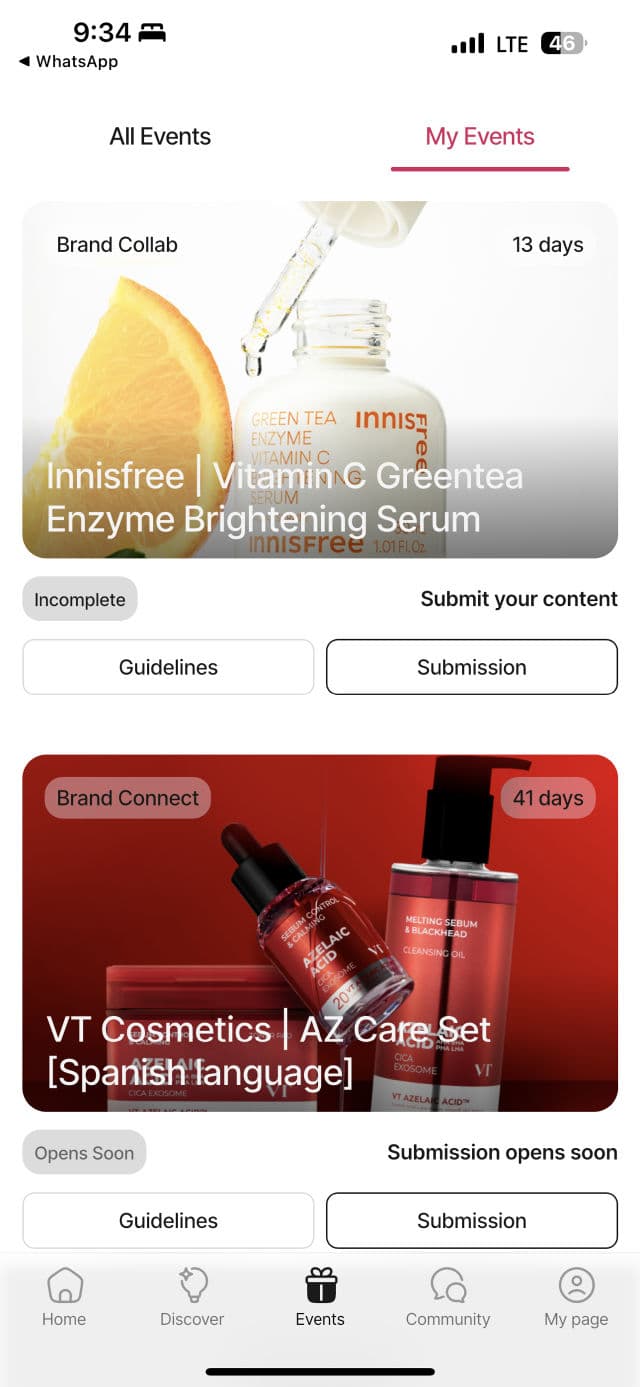
Task: Open the Discover tab
Action: click(192, 1297)
